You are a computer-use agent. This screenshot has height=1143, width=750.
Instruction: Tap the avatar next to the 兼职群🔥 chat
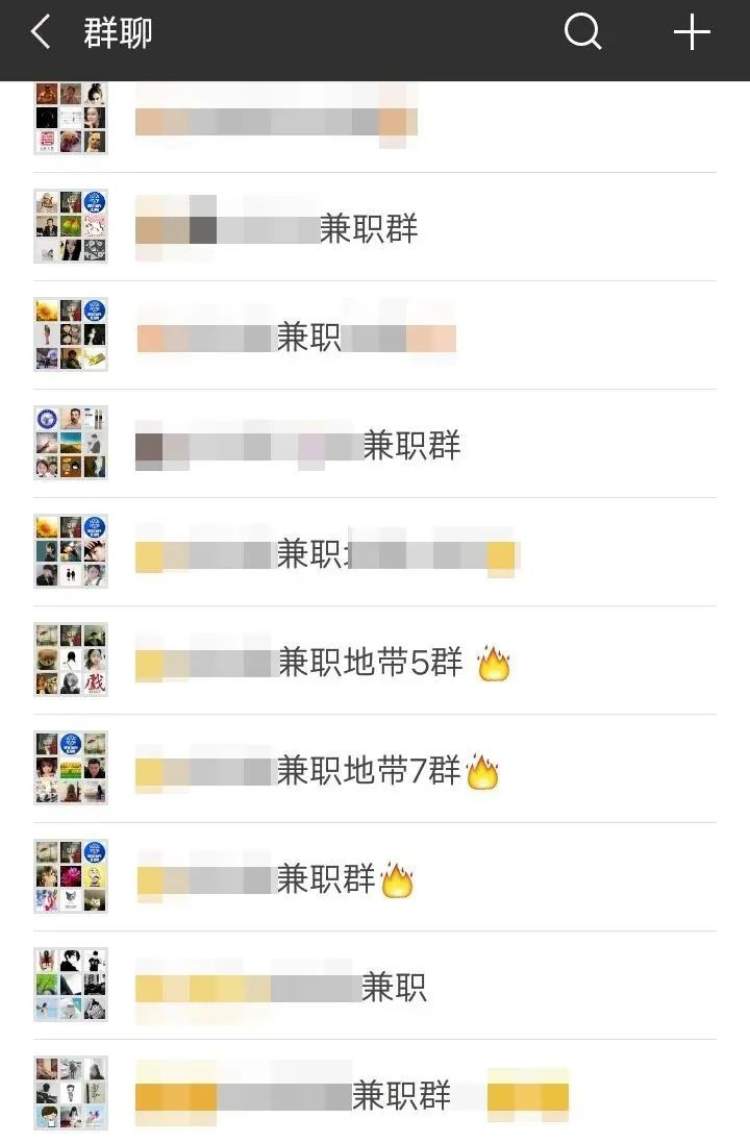[x=71, y=878]
